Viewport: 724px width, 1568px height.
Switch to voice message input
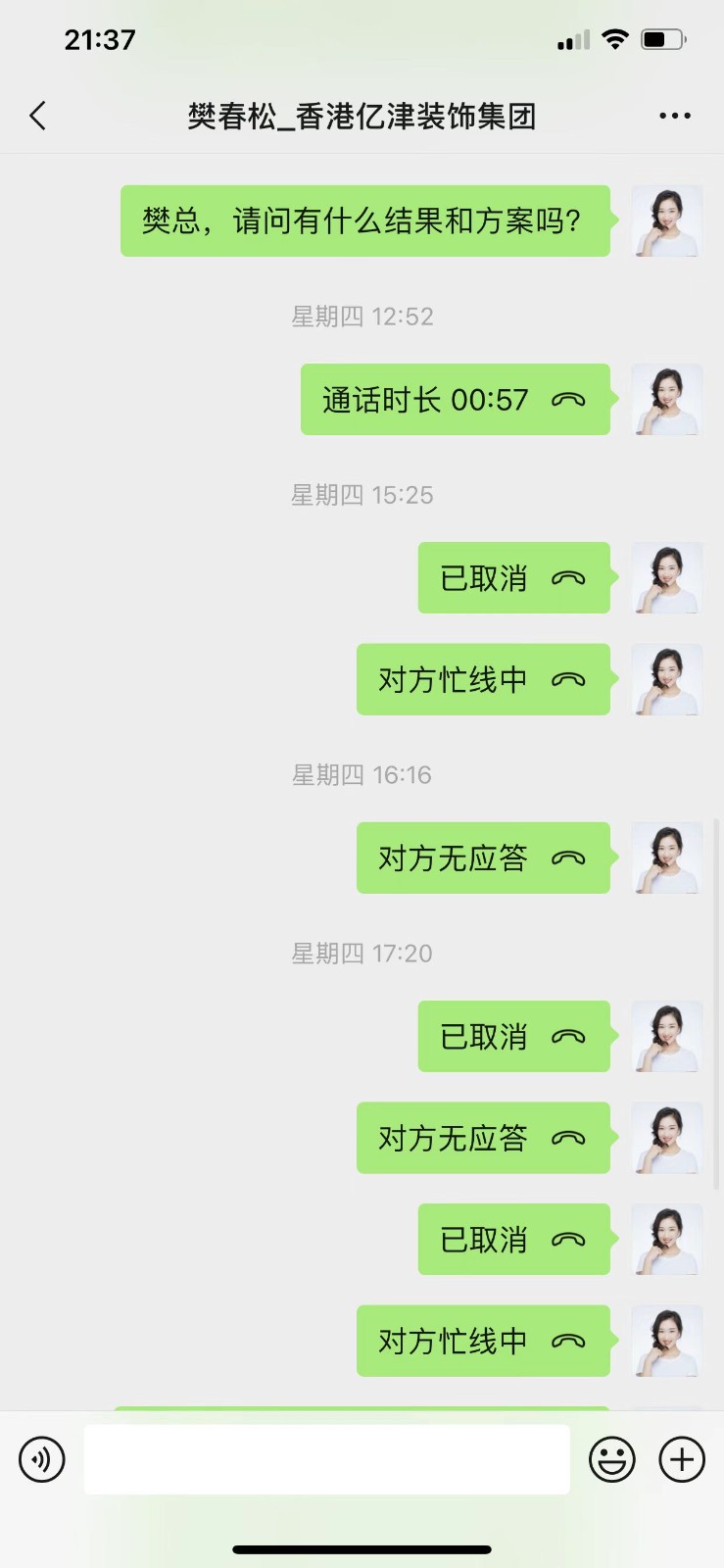tap(42, 1459)
